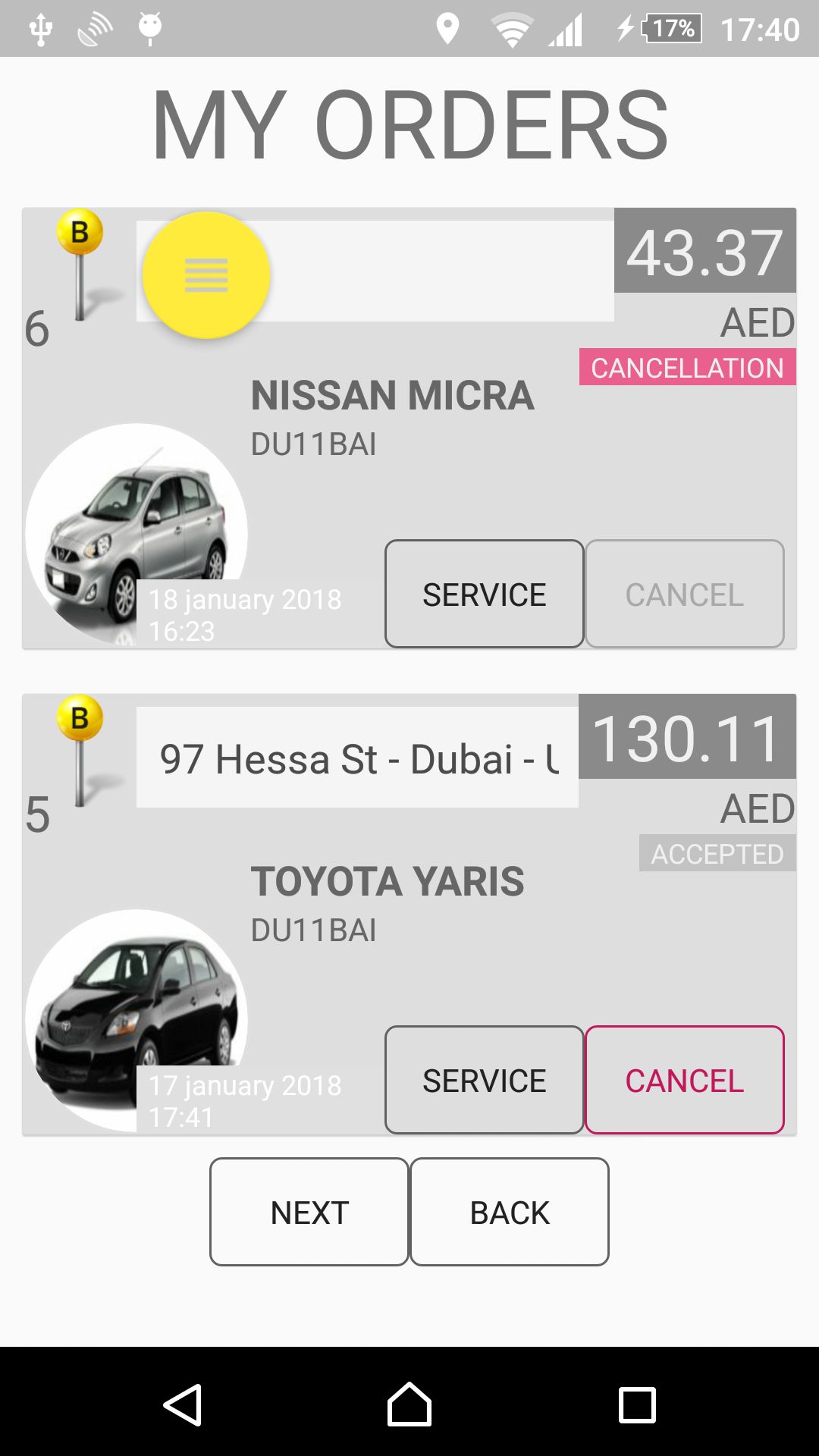Open the yellow floating menu button
This screenshot has width=819, height=1456.
point(206,275)
